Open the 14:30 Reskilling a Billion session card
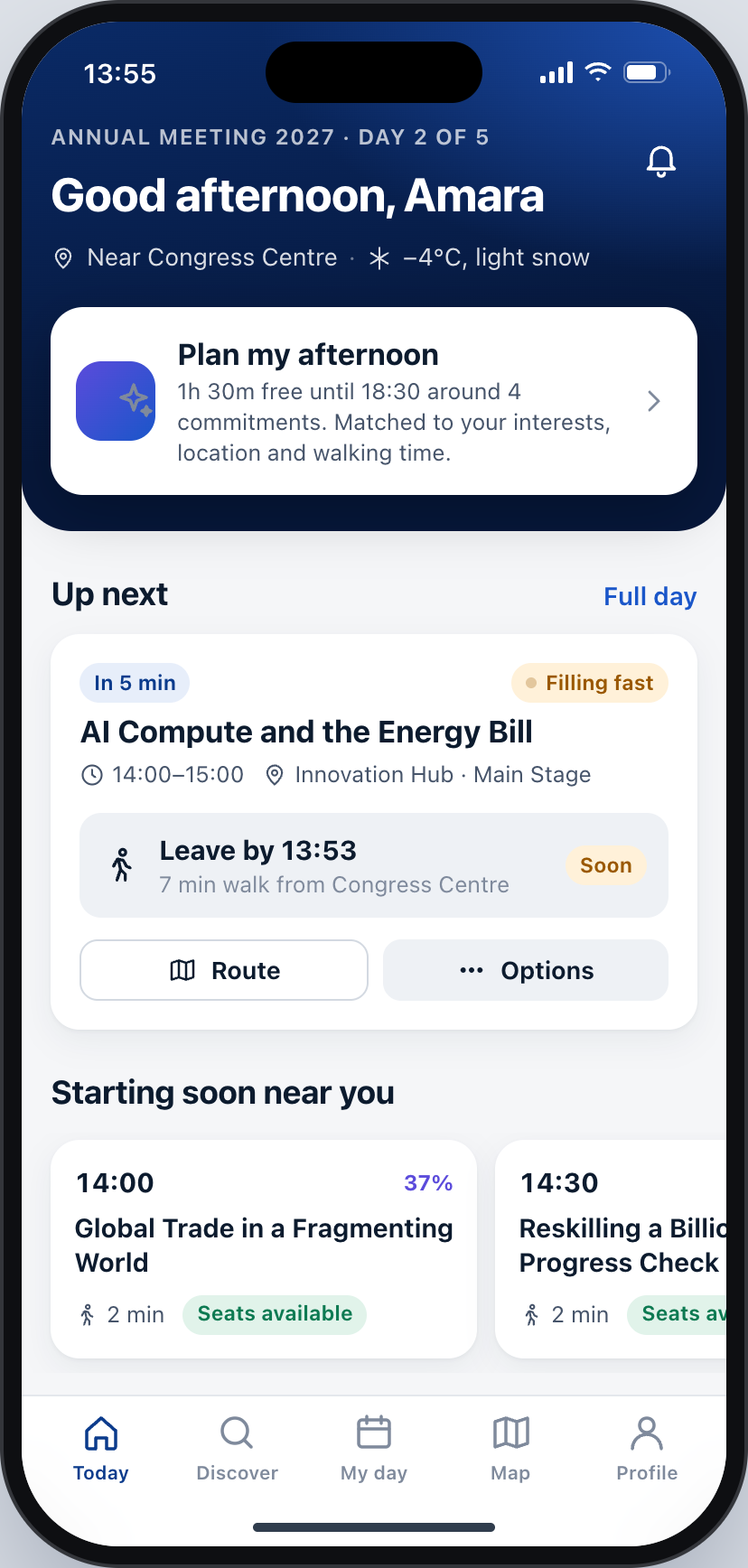 [x=611, y=1249]
